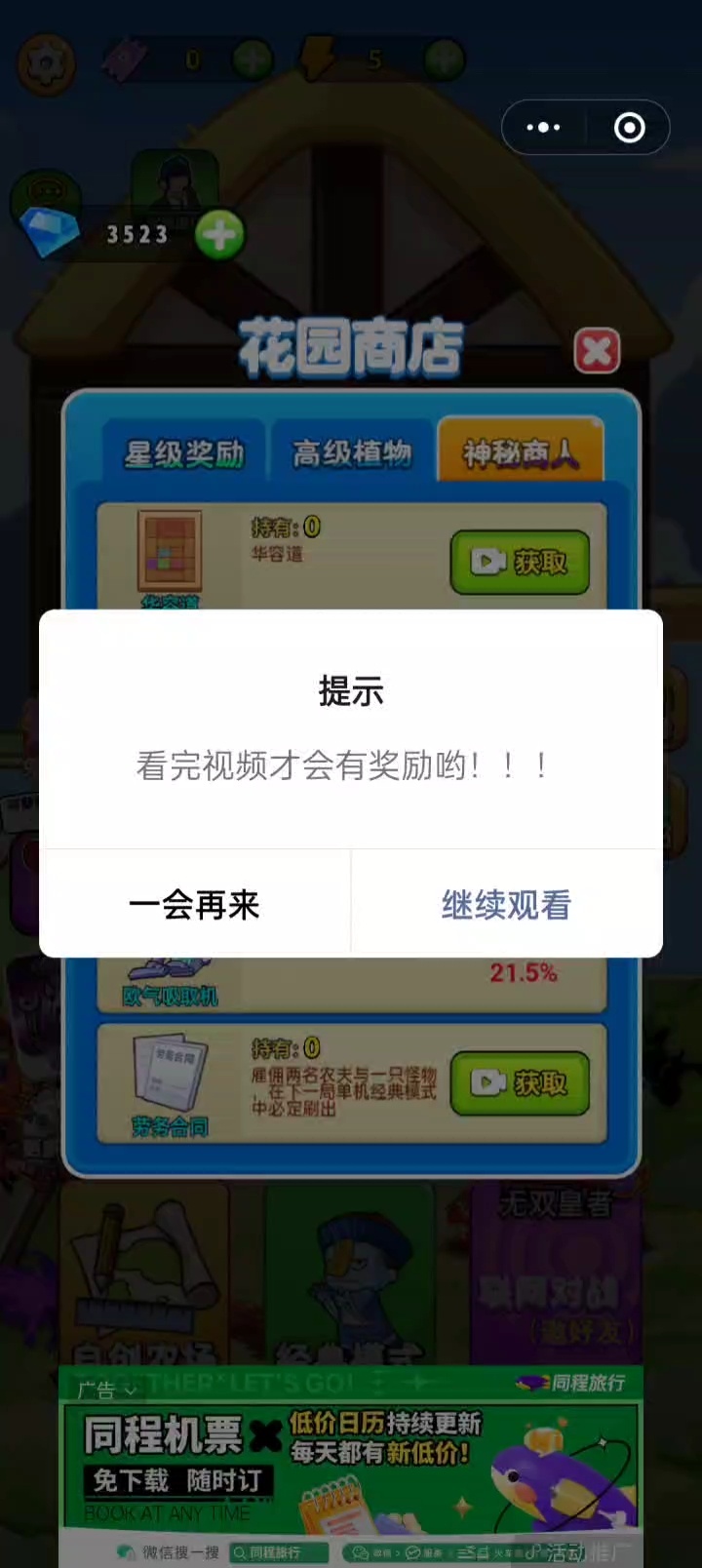Close the mini program with the circle button

tap(629, 128)
